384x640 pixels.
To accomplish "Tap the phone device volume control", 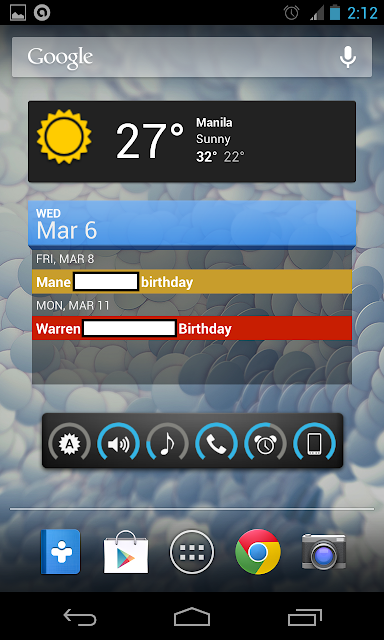I will pos(314,442).
